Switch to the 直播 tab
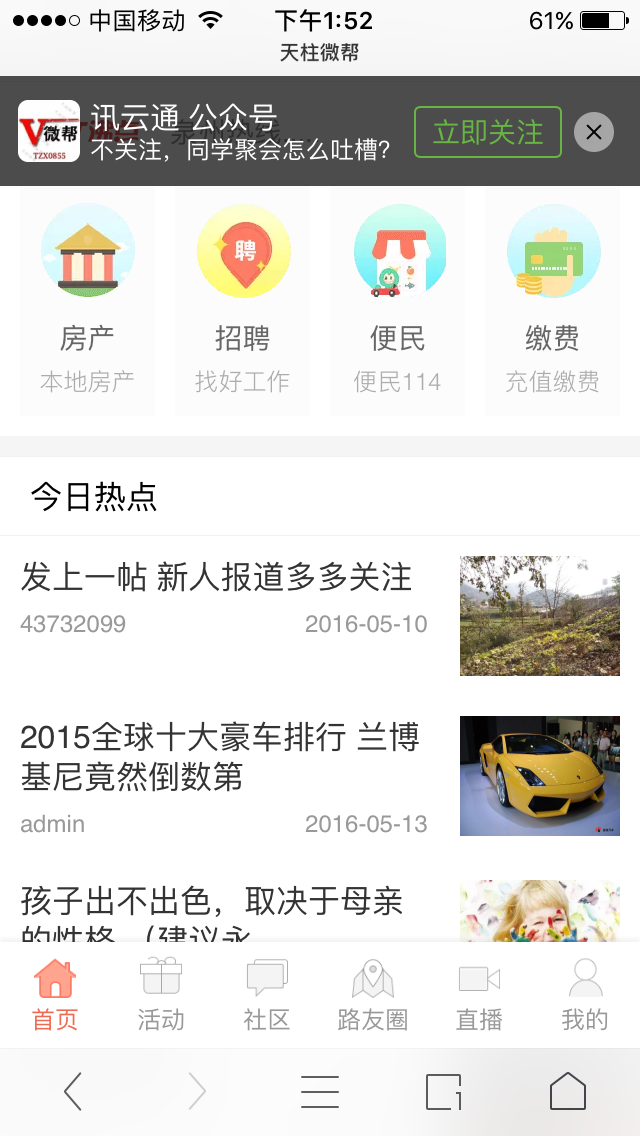640x1136 pixels. click(479, 995)
